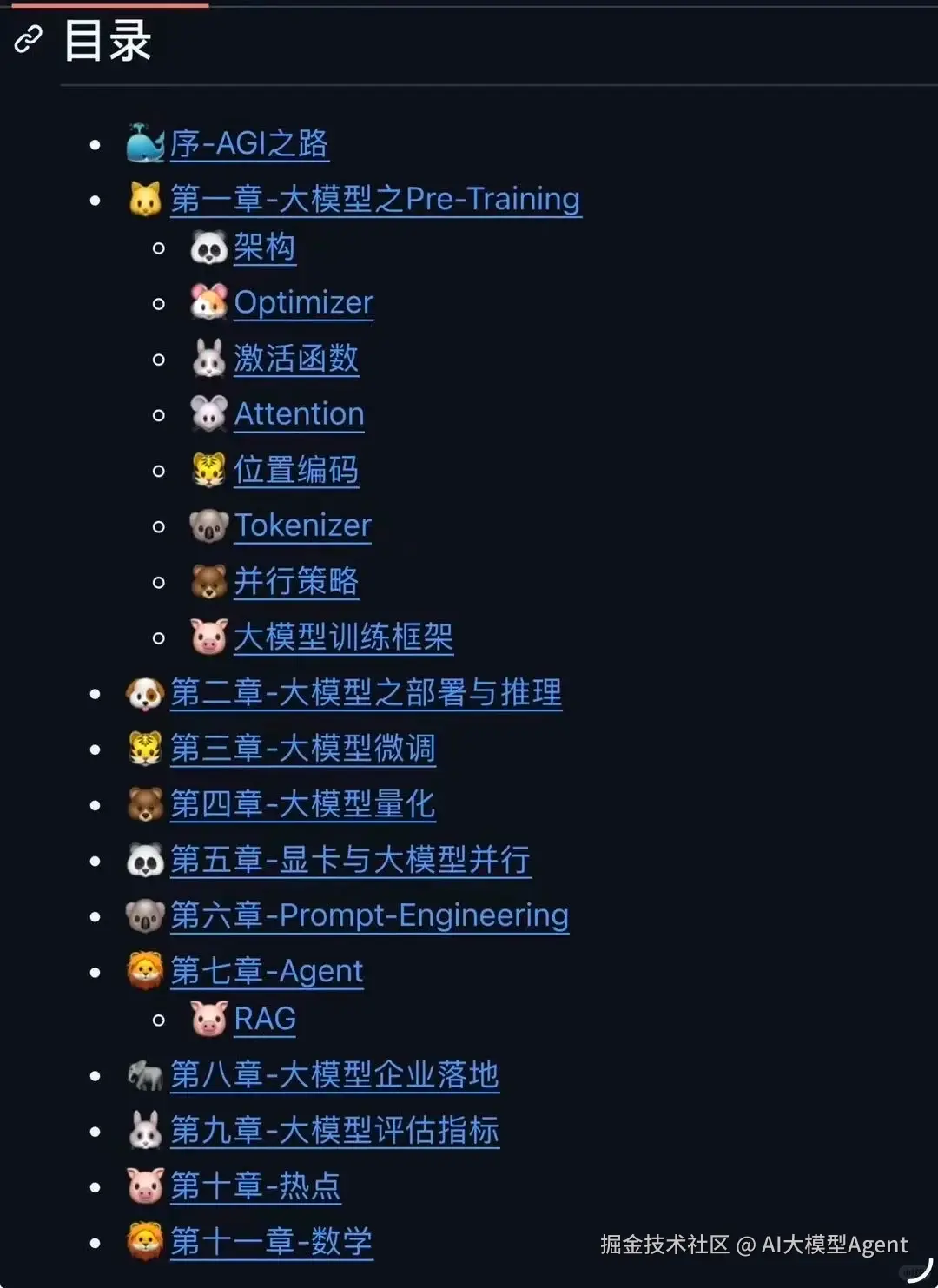
Task: Visit the Attention section link
Action: (x=299, y=413)
